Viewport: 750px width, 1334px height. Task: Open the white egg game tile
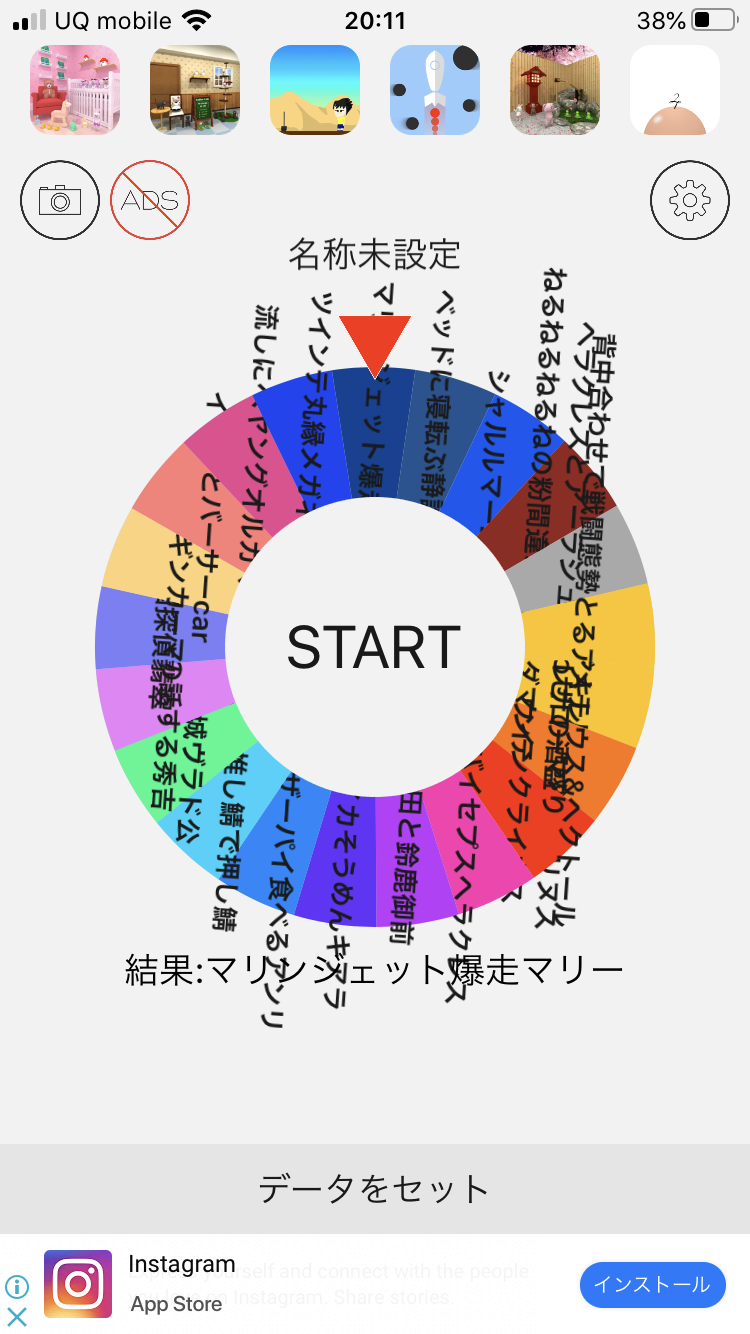coord(675,90)
